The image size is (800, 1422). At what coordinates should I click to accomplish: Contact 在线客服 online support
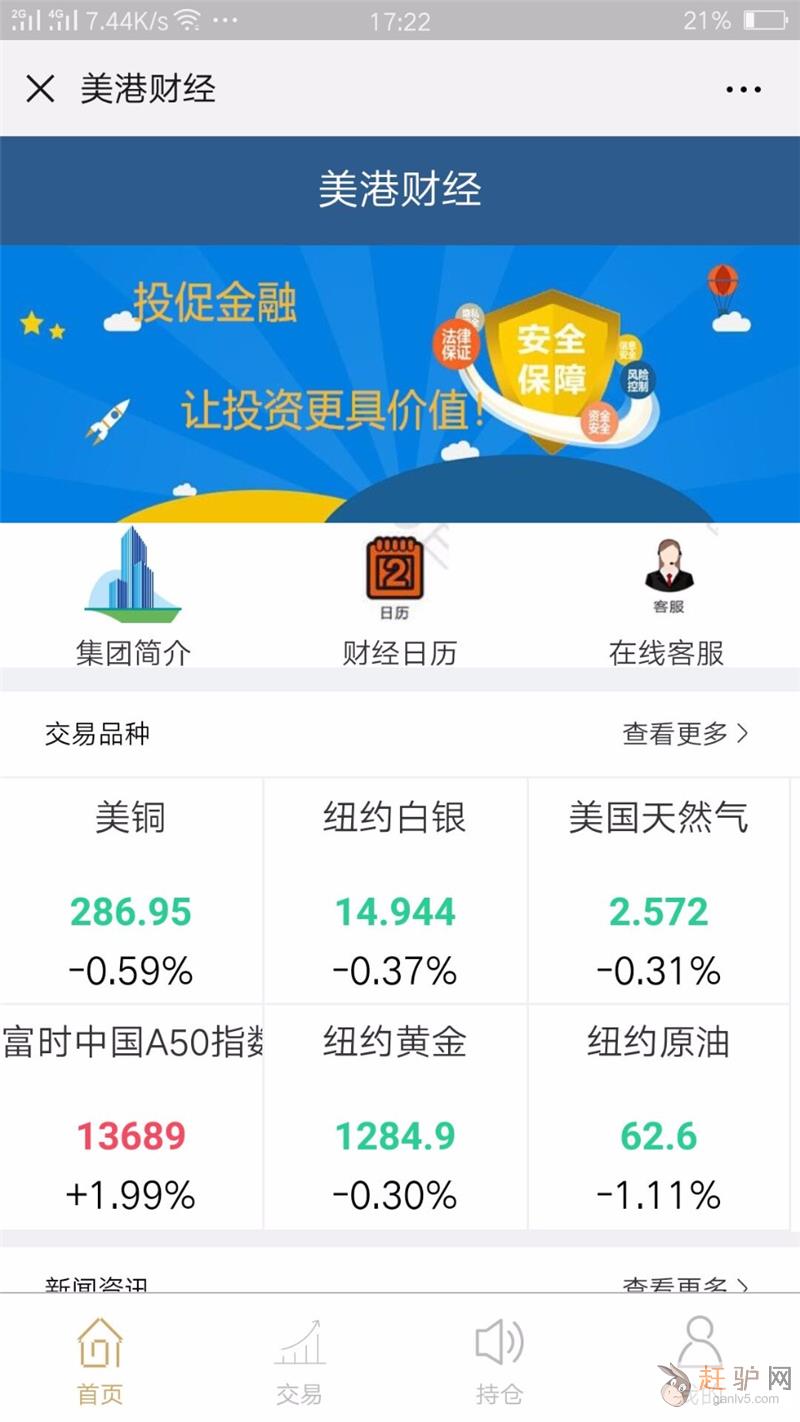666,597
